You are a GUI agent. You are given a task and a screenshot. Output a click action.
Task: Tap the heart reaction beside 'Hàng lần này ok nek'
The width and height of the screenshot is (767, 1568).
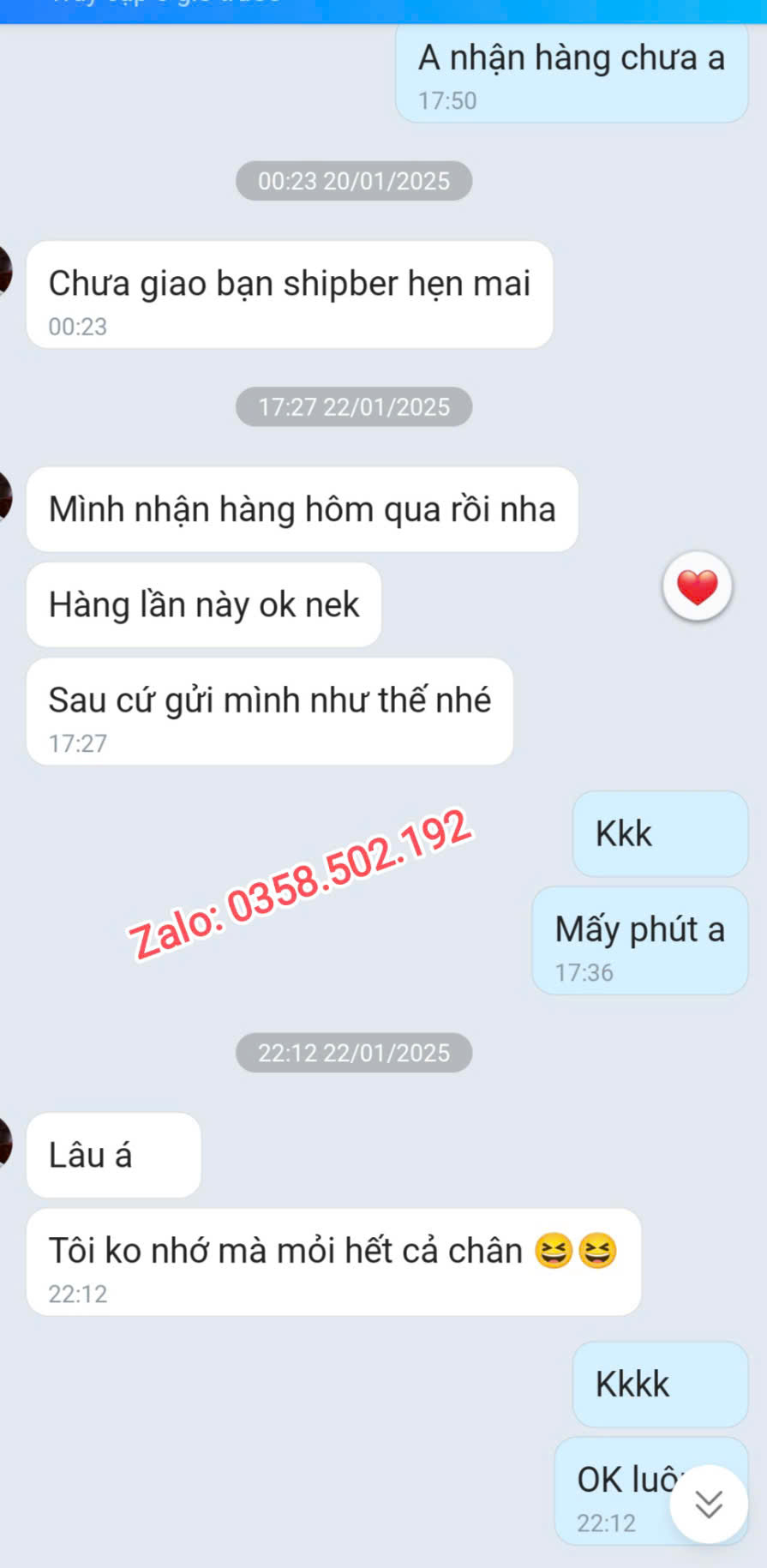pos(697,587)
